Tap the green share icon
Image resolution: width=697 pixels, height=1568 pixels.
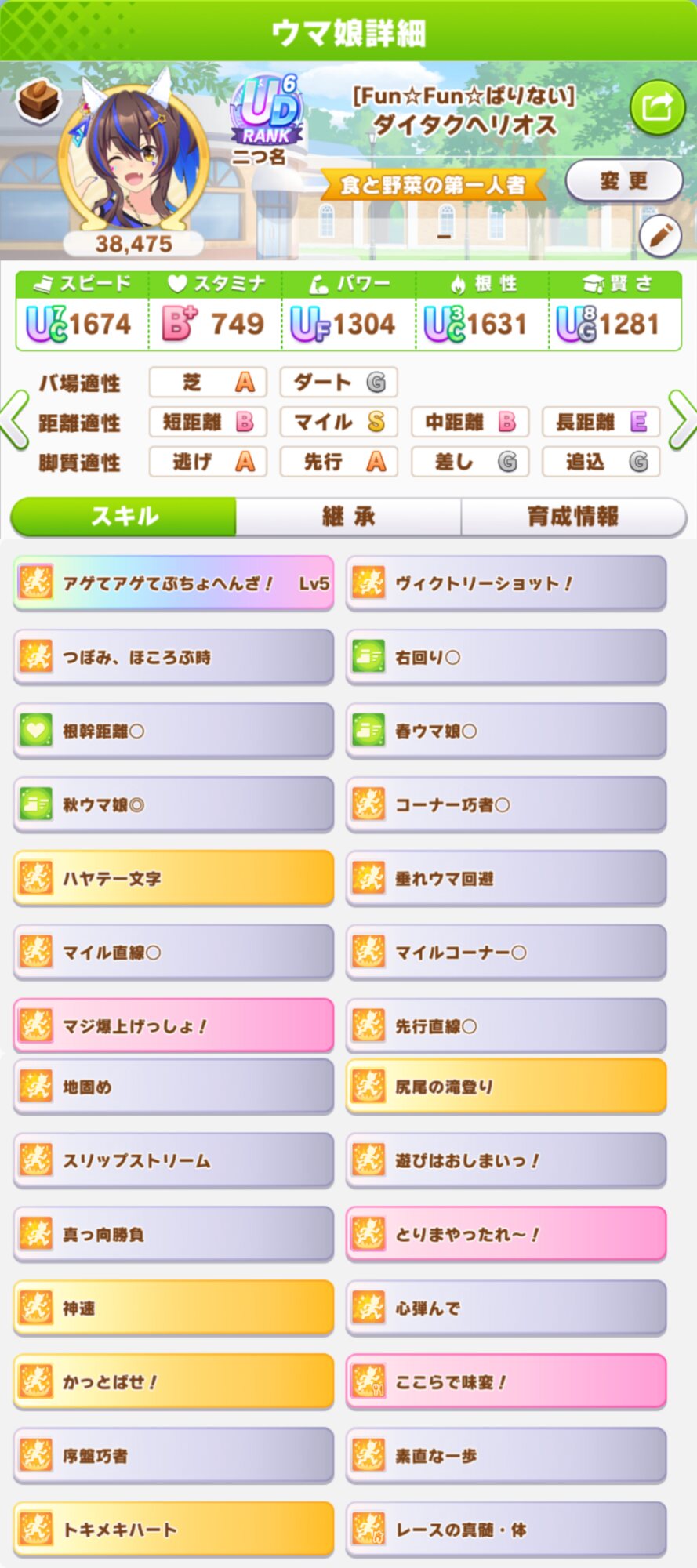tap(657, 107)
